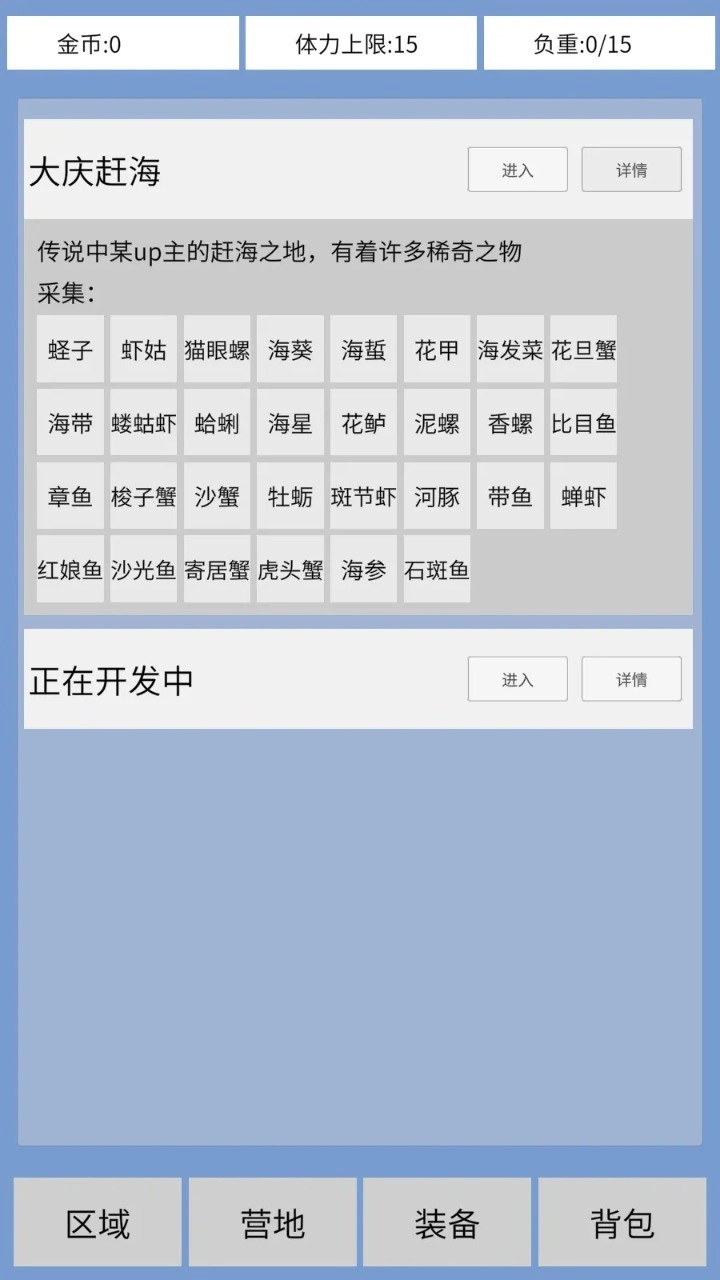The width and height of the screenshot is (720, 1280).
Task: Select the 比目鱼 item
Action: 583,422
